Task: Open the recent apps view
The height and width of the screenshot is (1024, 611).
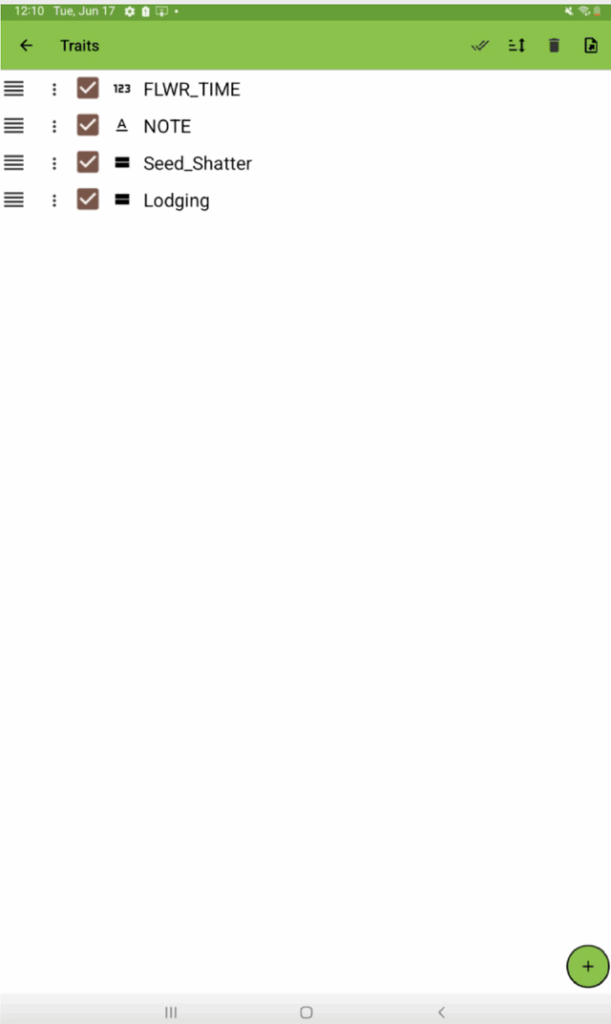Action: click(x=171, y=1012)
